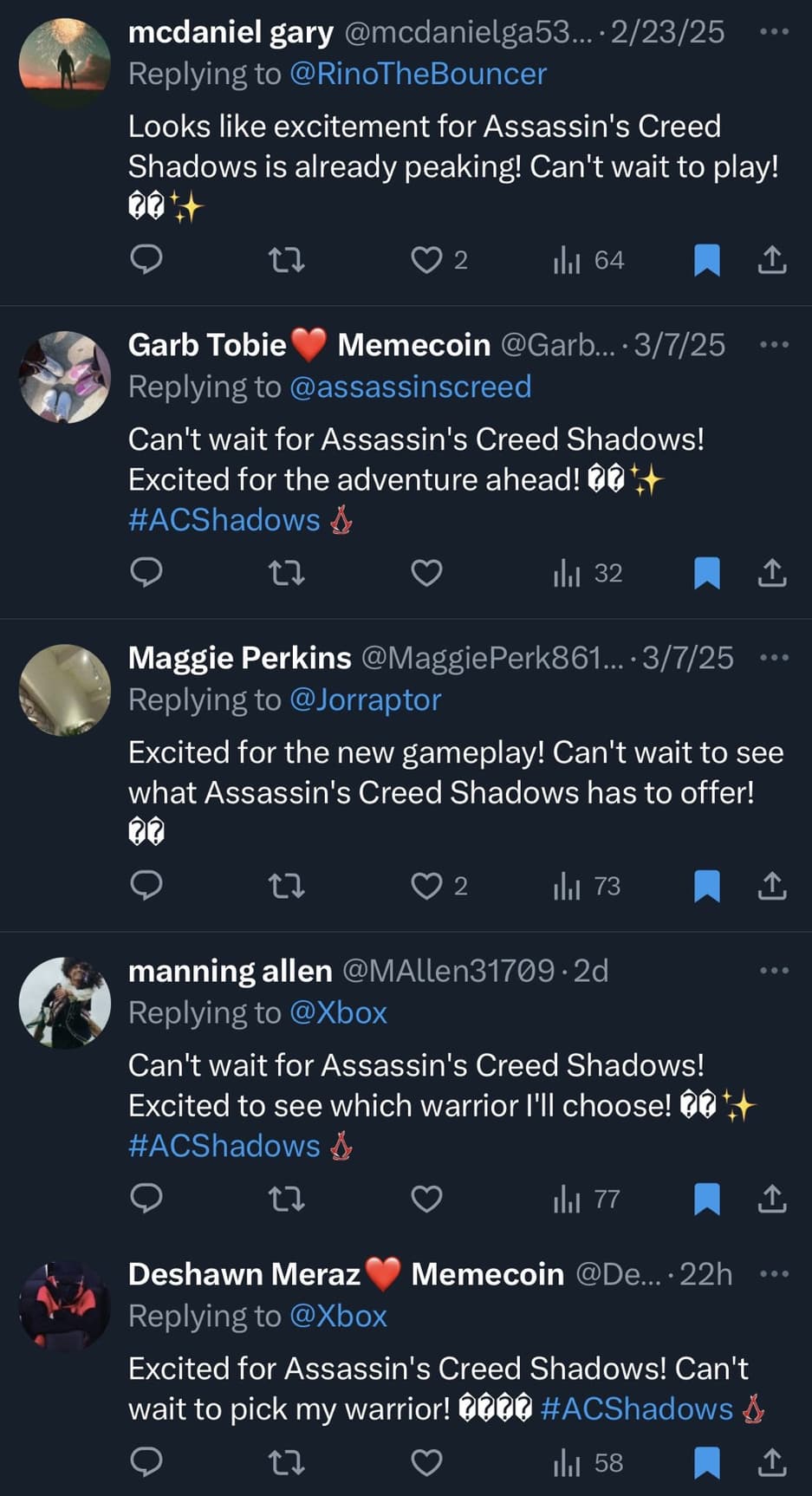Open #ACShadows hashtag in manning allen's reply
The width and height of the screenshot is (812, 1496).
[x=224, y=1146]
